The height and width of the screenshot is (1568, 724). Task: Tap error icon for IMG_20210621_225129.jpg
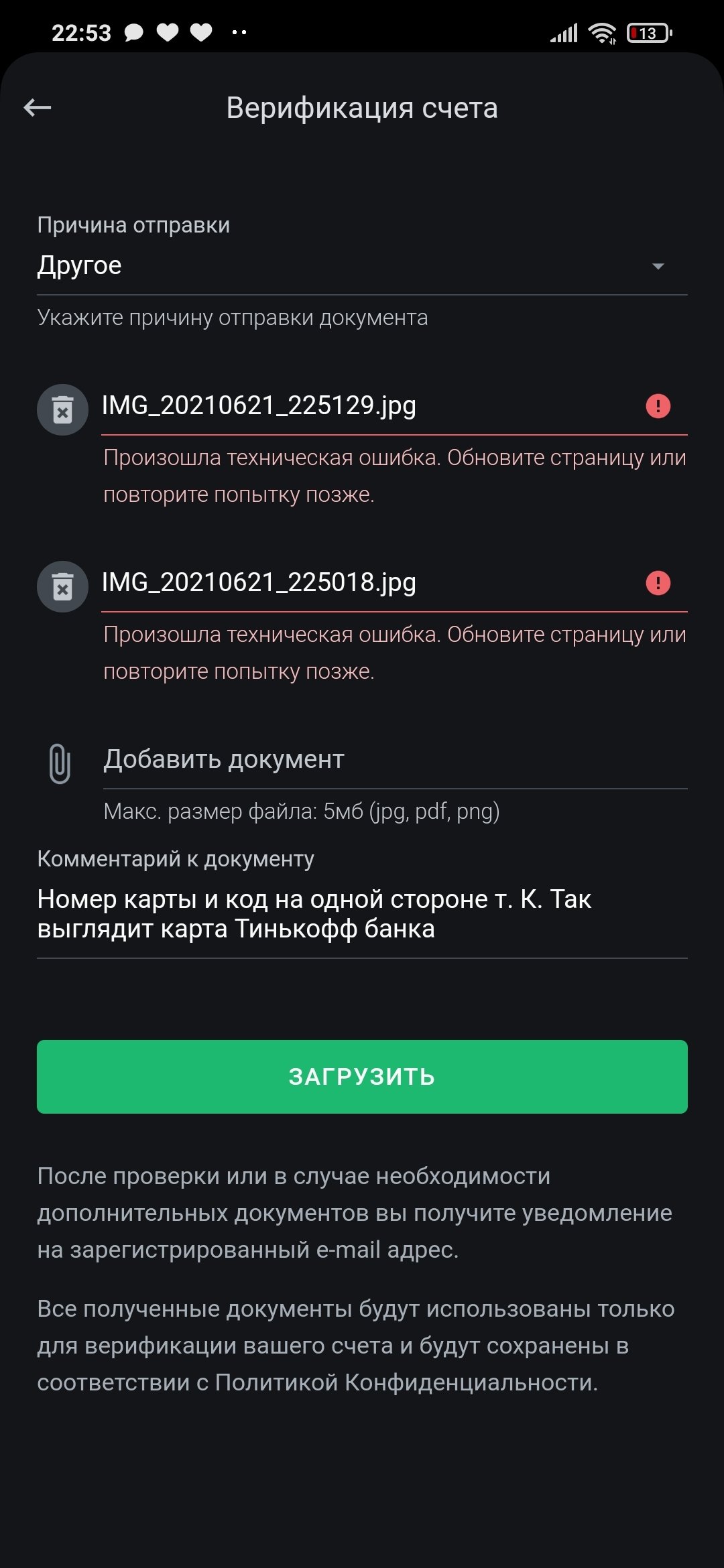coord(658,406)
